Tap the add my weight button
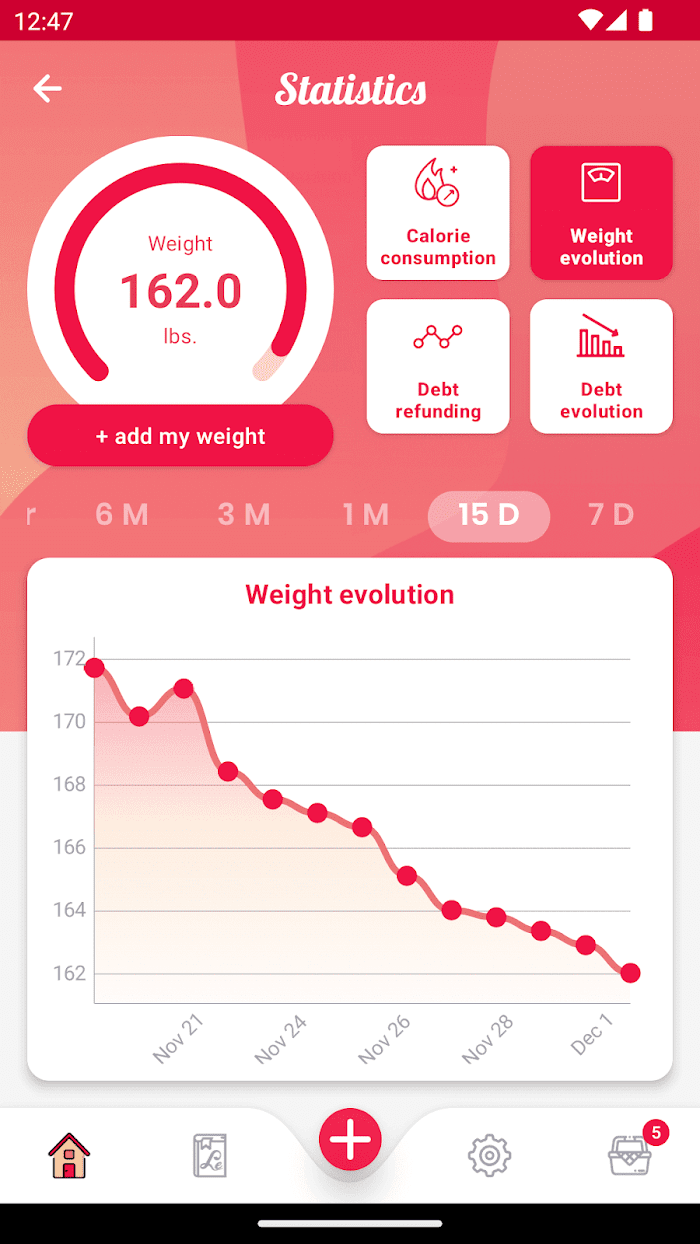This screenshot has width=700, height=1244. click(180, 436)
